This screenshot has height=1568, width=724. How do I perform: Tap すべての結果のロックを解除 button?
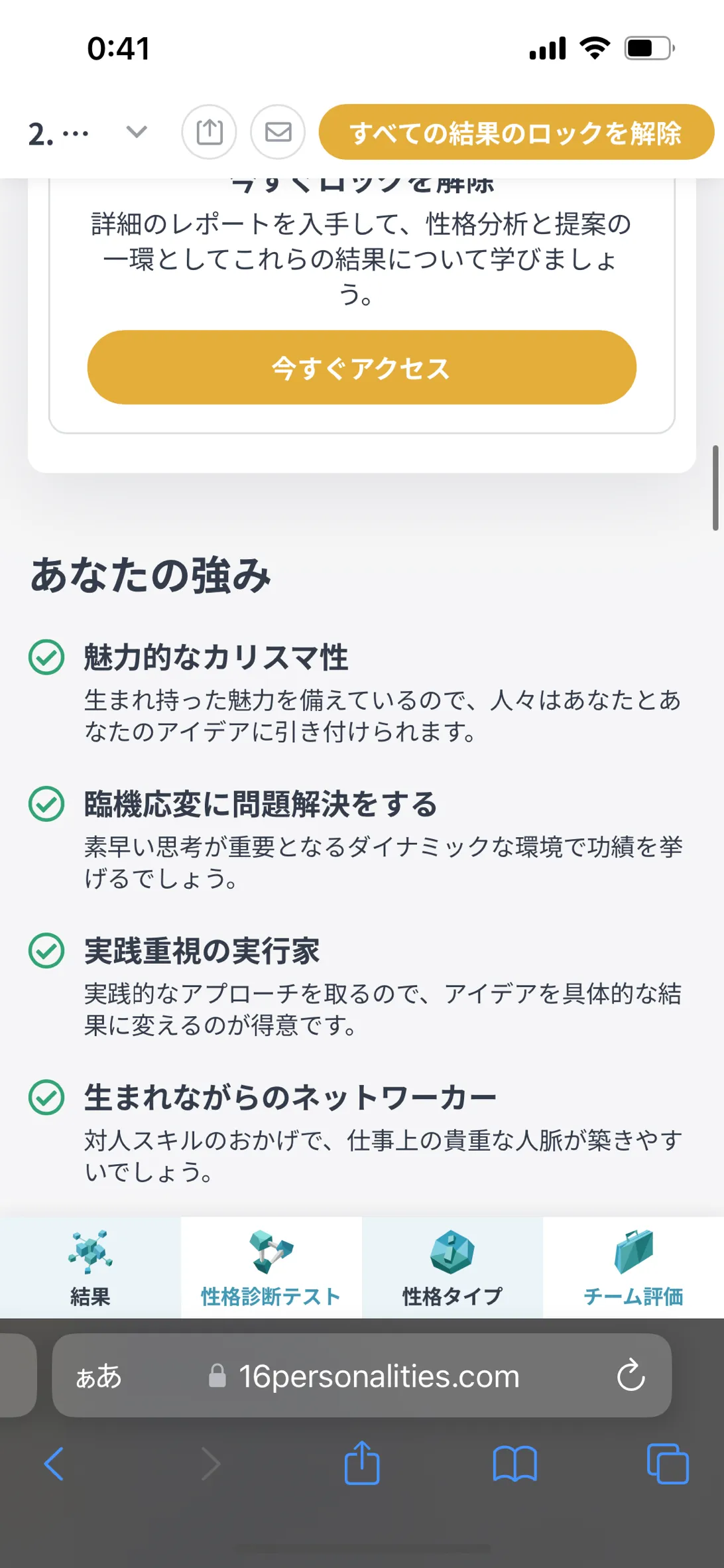[x=516, y=132]
